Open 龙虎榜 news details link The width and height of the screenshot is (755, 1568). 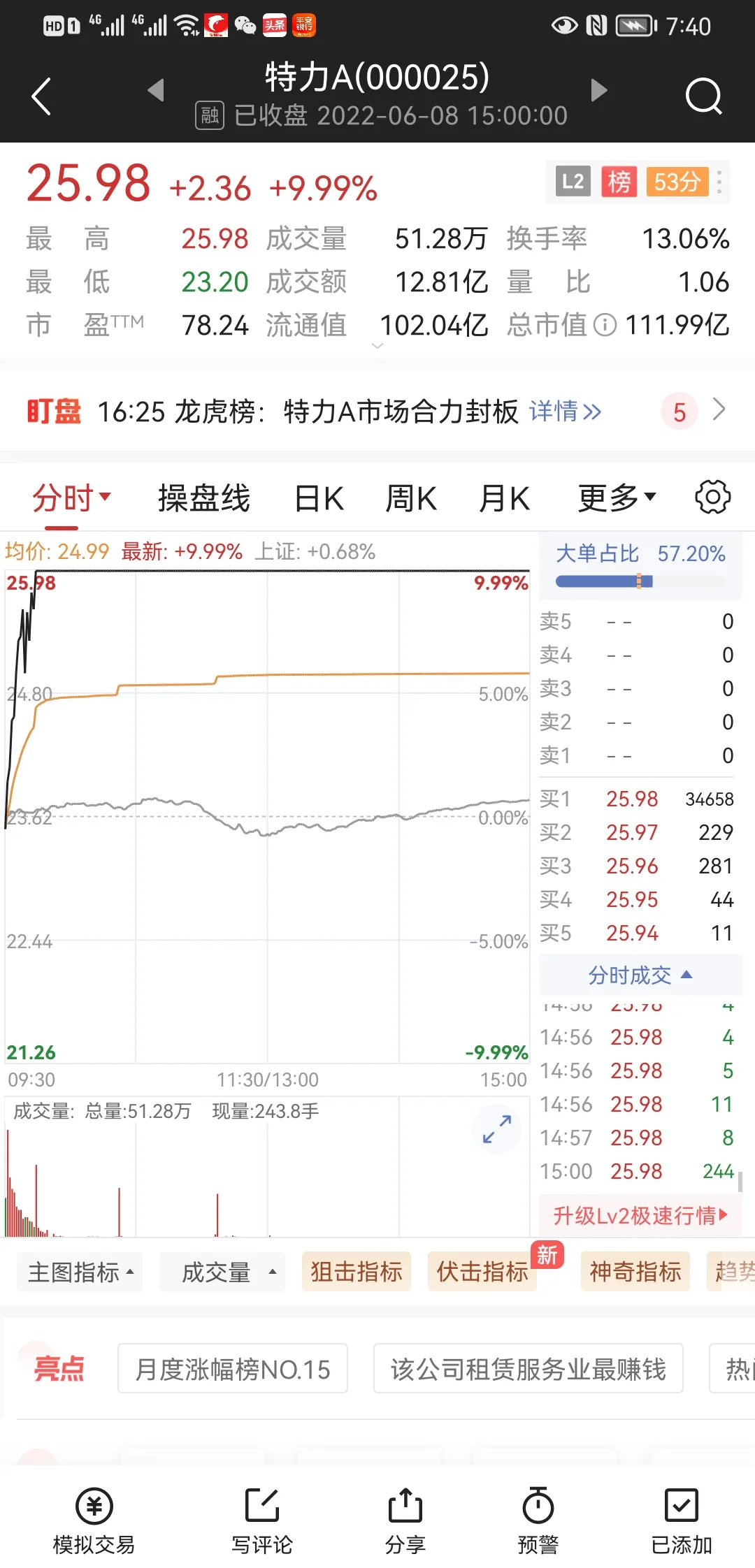click(x=565, y=412)
